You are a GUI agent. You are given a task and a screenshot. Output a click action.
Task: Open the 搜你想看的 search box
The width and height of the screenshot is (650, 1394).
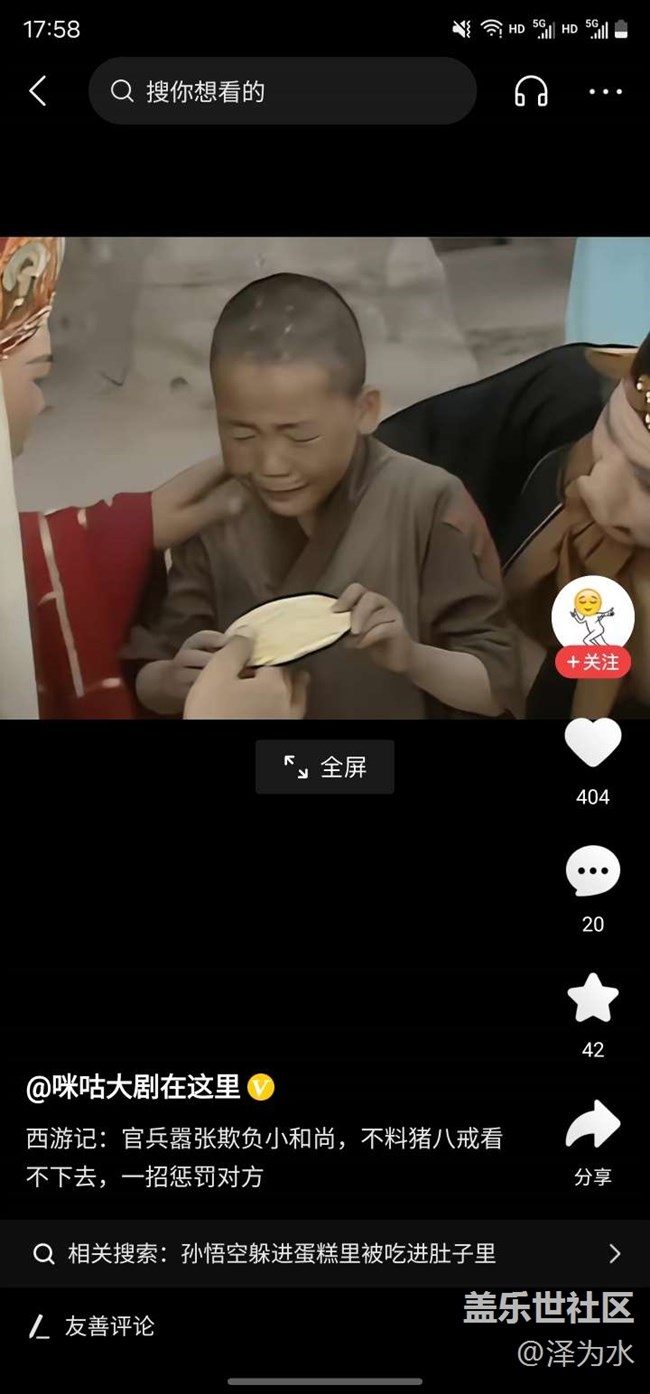[282, 91]
